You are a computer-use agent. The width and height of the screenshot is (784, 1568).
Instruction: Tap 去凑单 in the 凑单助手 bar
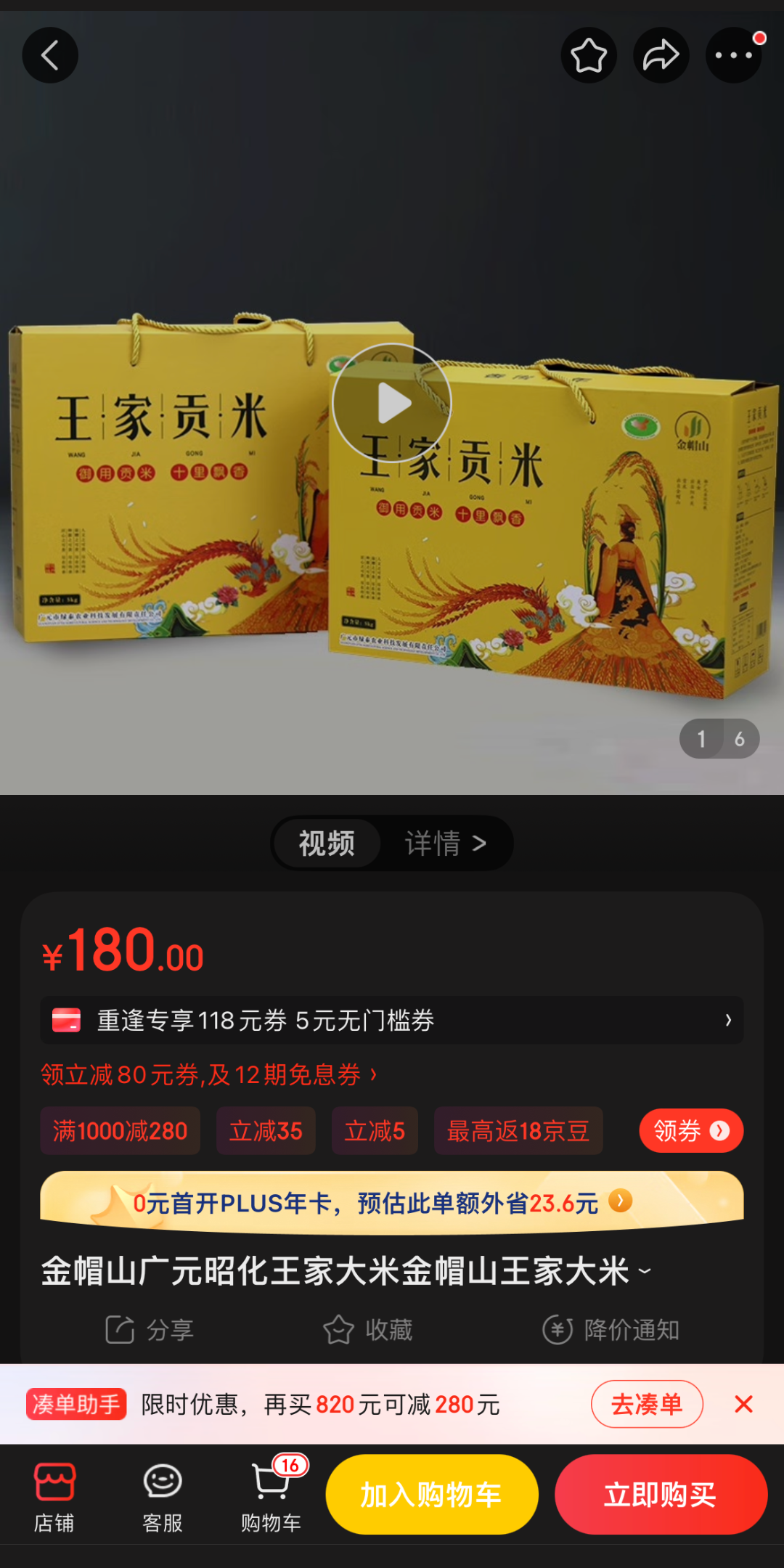[647, 1404]
